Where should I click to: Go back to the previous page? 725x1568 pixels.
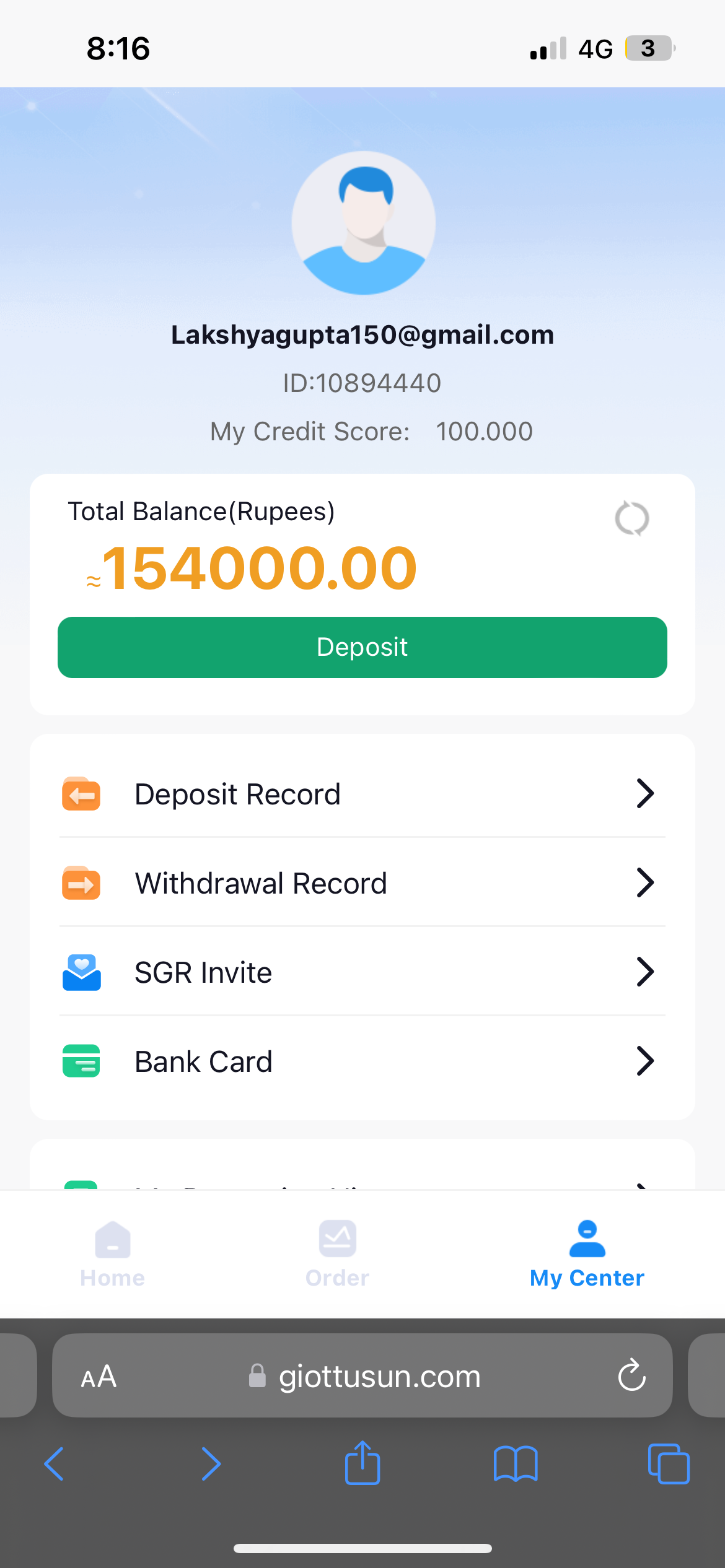pos(55,1464)
